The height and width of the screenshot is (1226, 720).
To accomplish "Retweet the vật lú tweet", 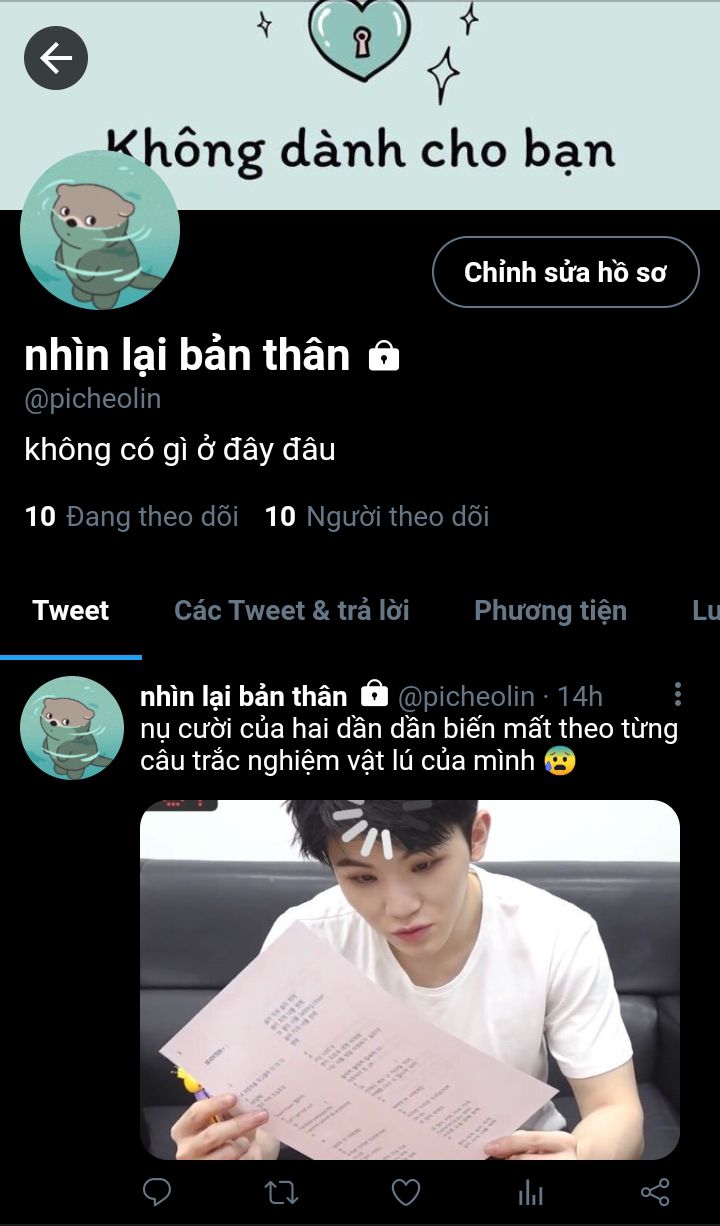I will pos(281,1191).
